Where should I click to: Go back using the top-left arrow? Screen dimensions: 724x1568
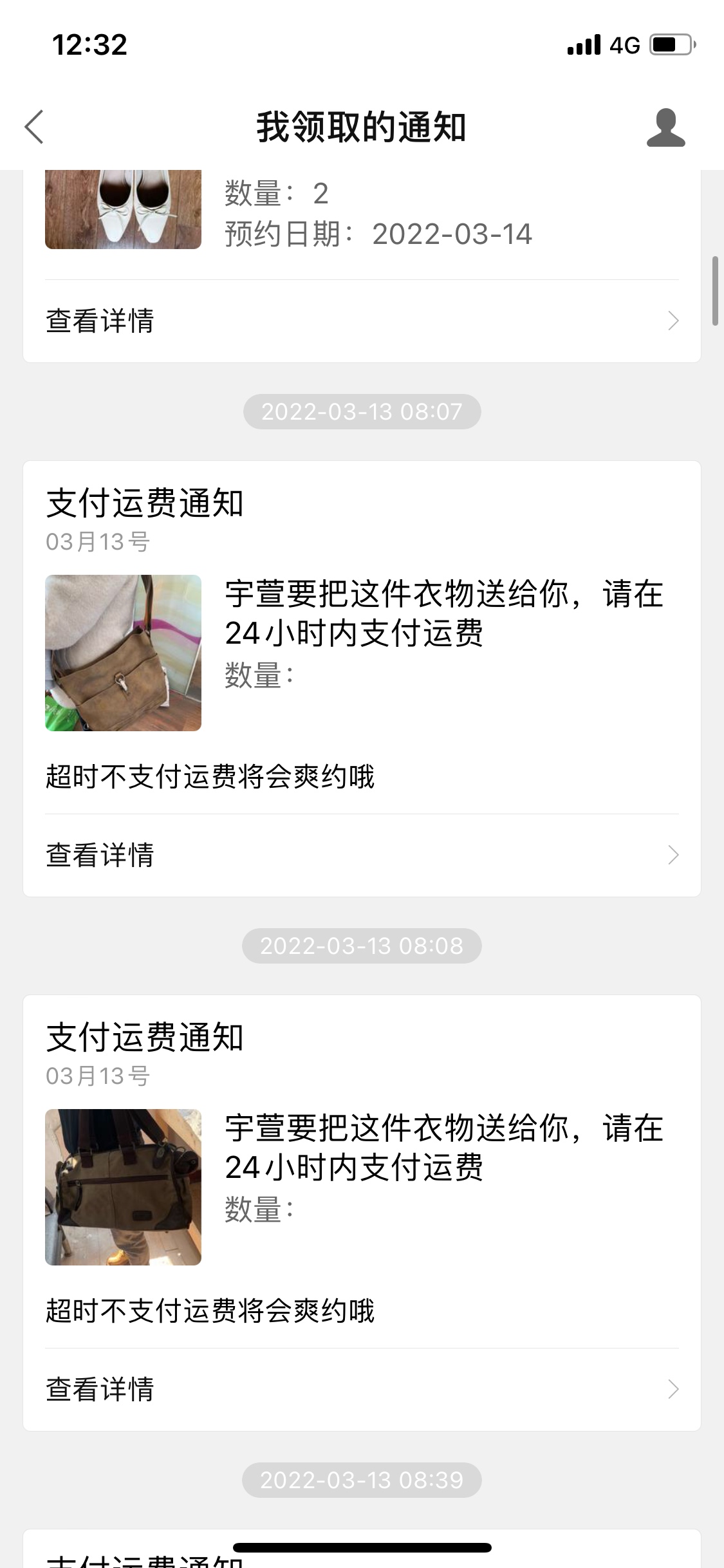click(x=34, y=127)
